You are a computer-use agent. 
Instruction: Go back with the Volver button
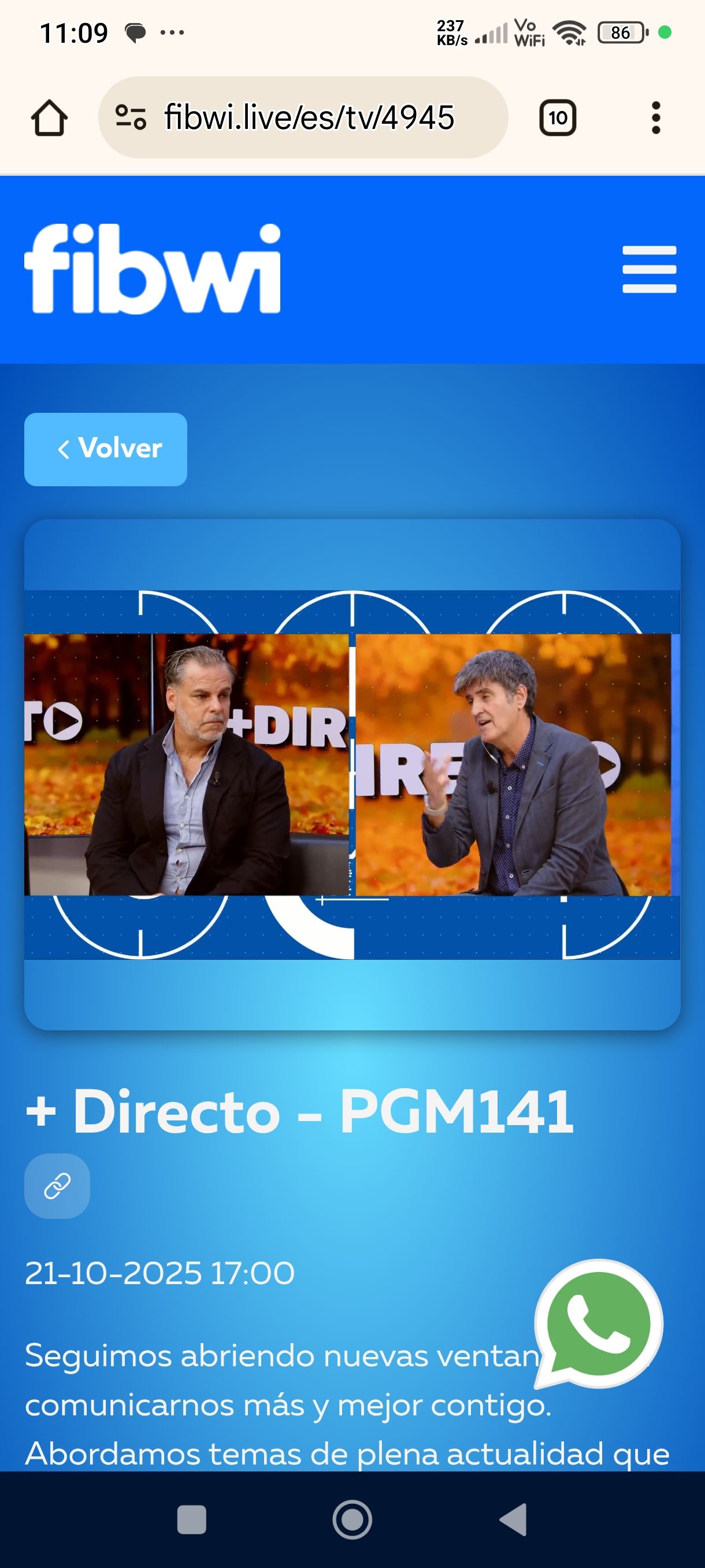106,449
